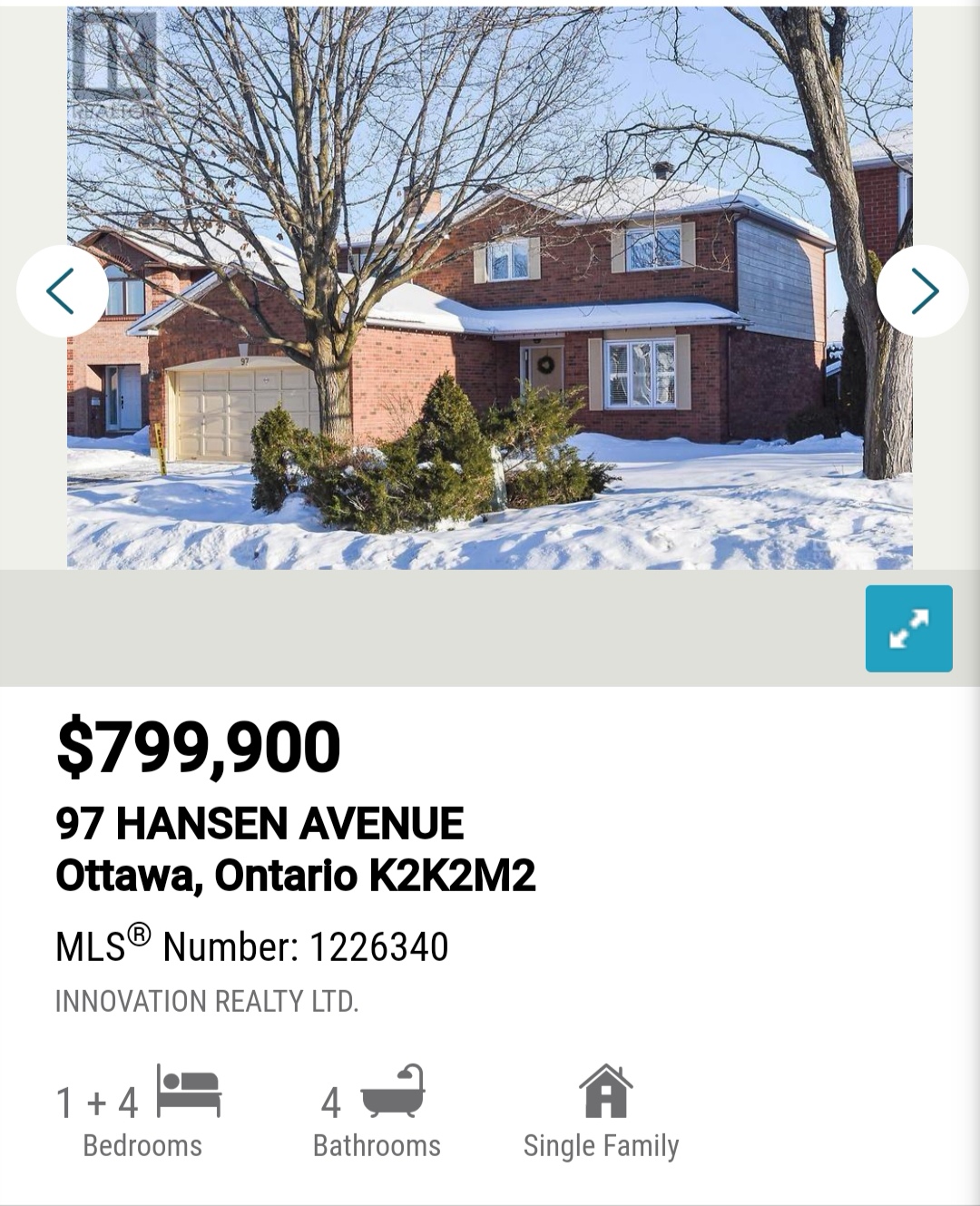The image size is (980, 1206).
Task: Expand the photo to fullscreen
Action: 908,629
